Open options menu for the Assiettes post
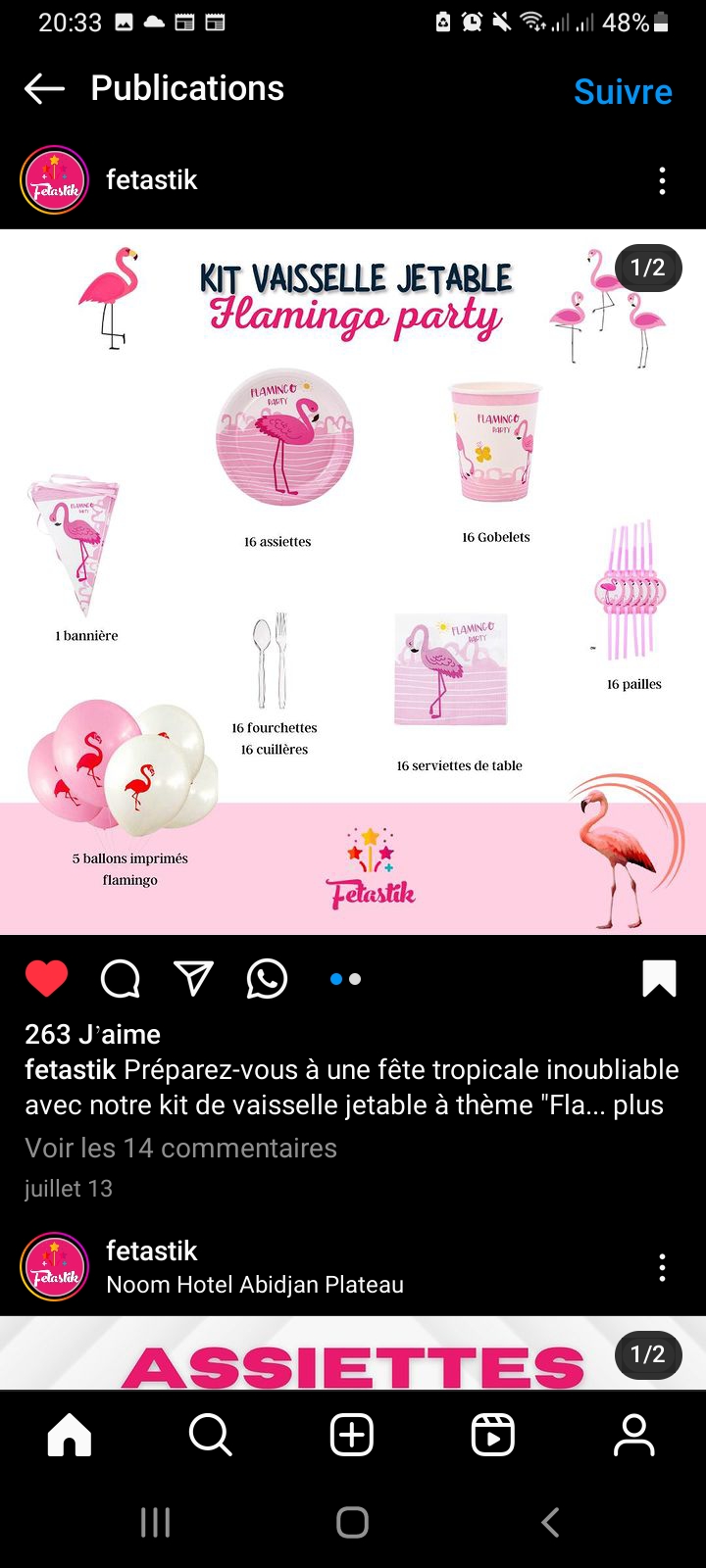This screenshot has height=1568, width=706. click(662, 1267)
